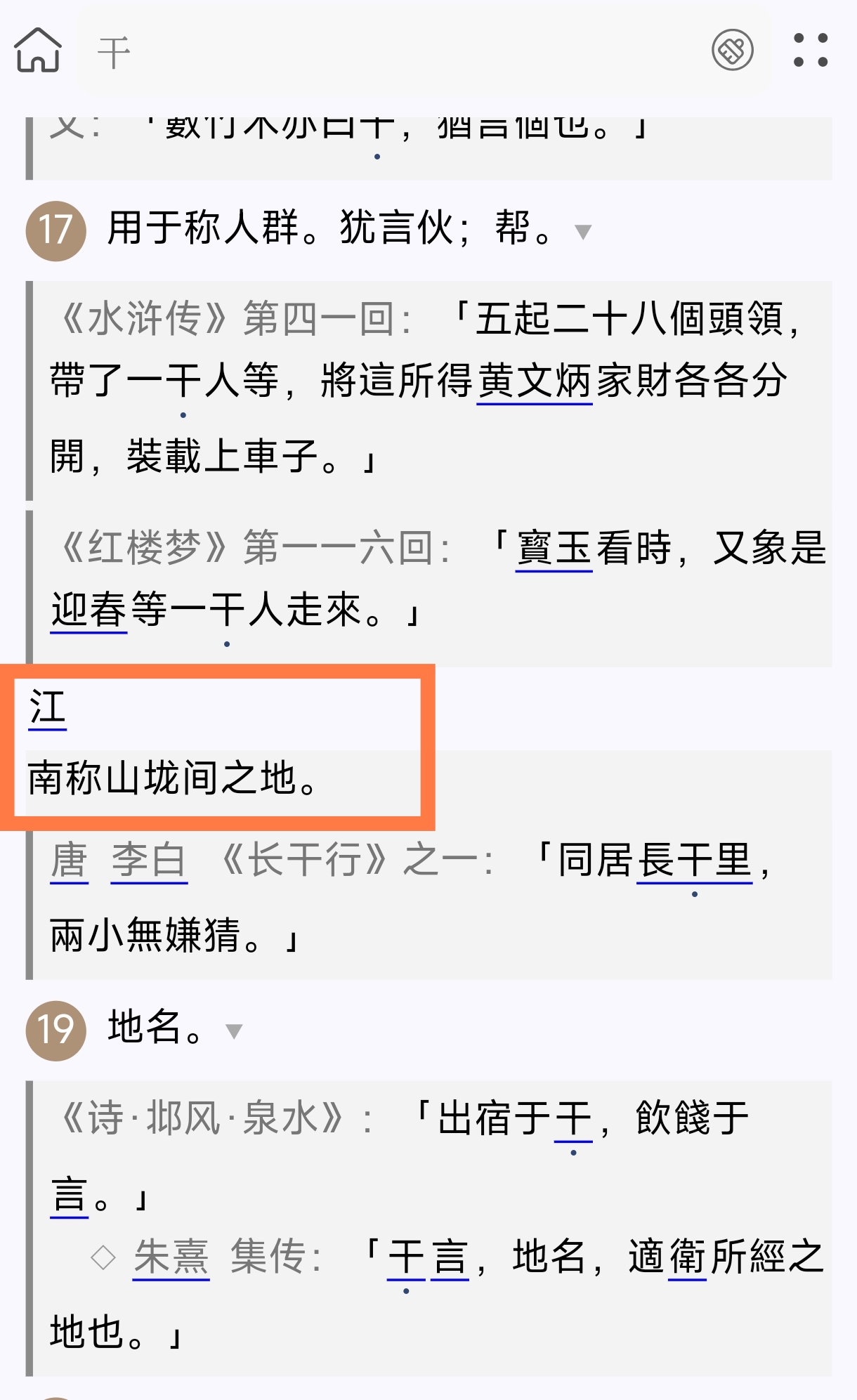Viewport: 857px width, 1400px height.
Task: Collapse definition 19 地名 examples
Action: coord(234,1031)
